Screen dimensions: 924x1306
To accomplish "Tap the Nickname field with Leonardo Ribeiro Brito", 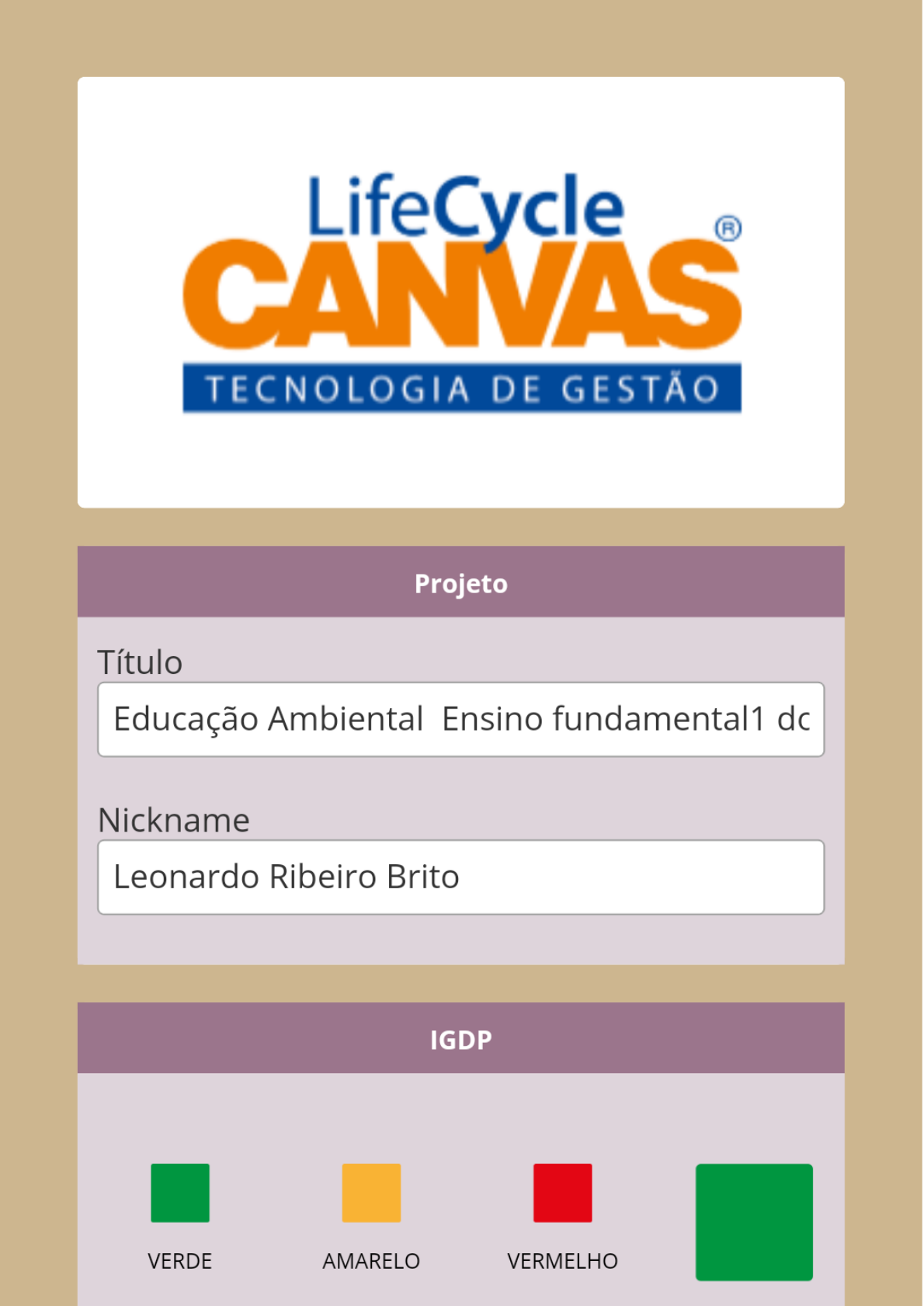I will point(460,877).
